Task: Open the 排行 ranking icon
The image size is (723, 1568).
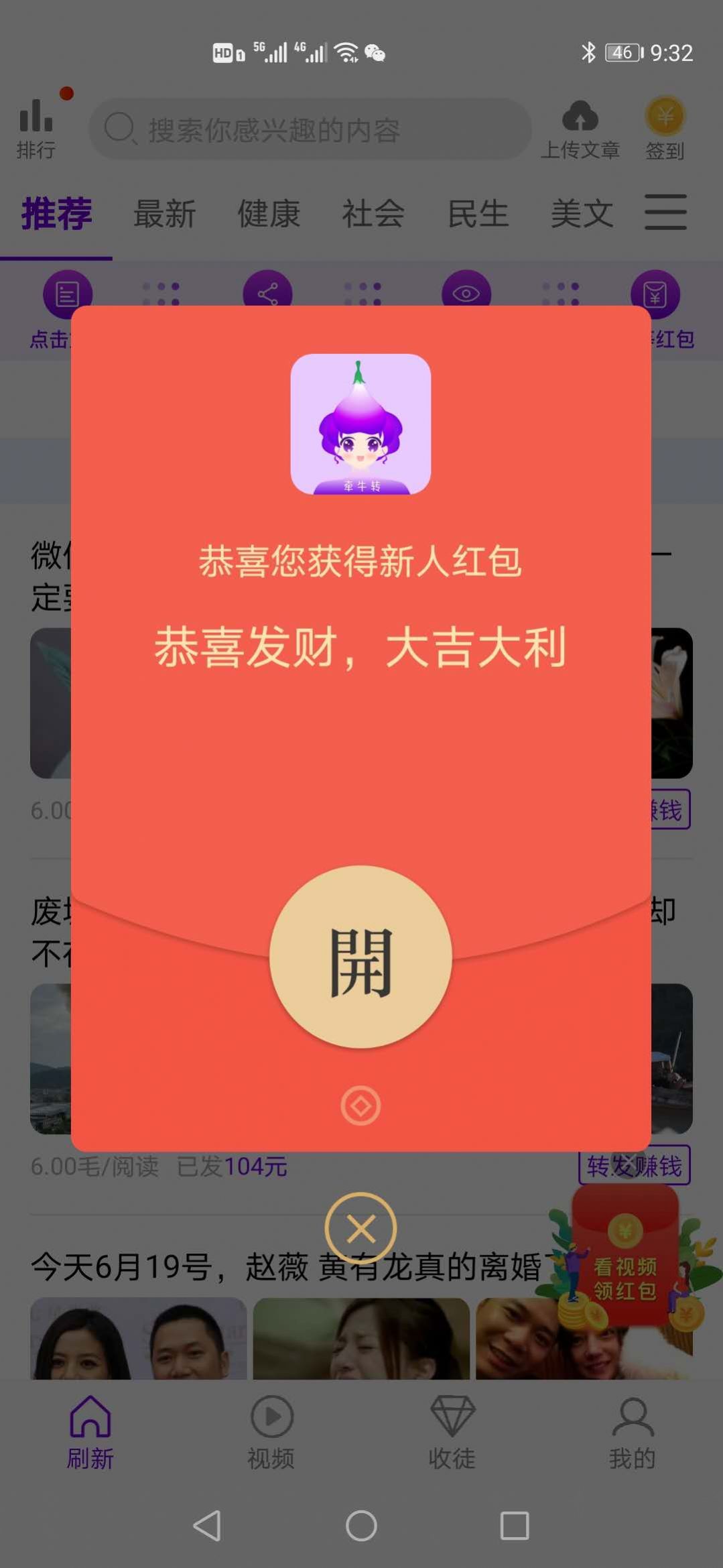Action: (x=36, y=128)
